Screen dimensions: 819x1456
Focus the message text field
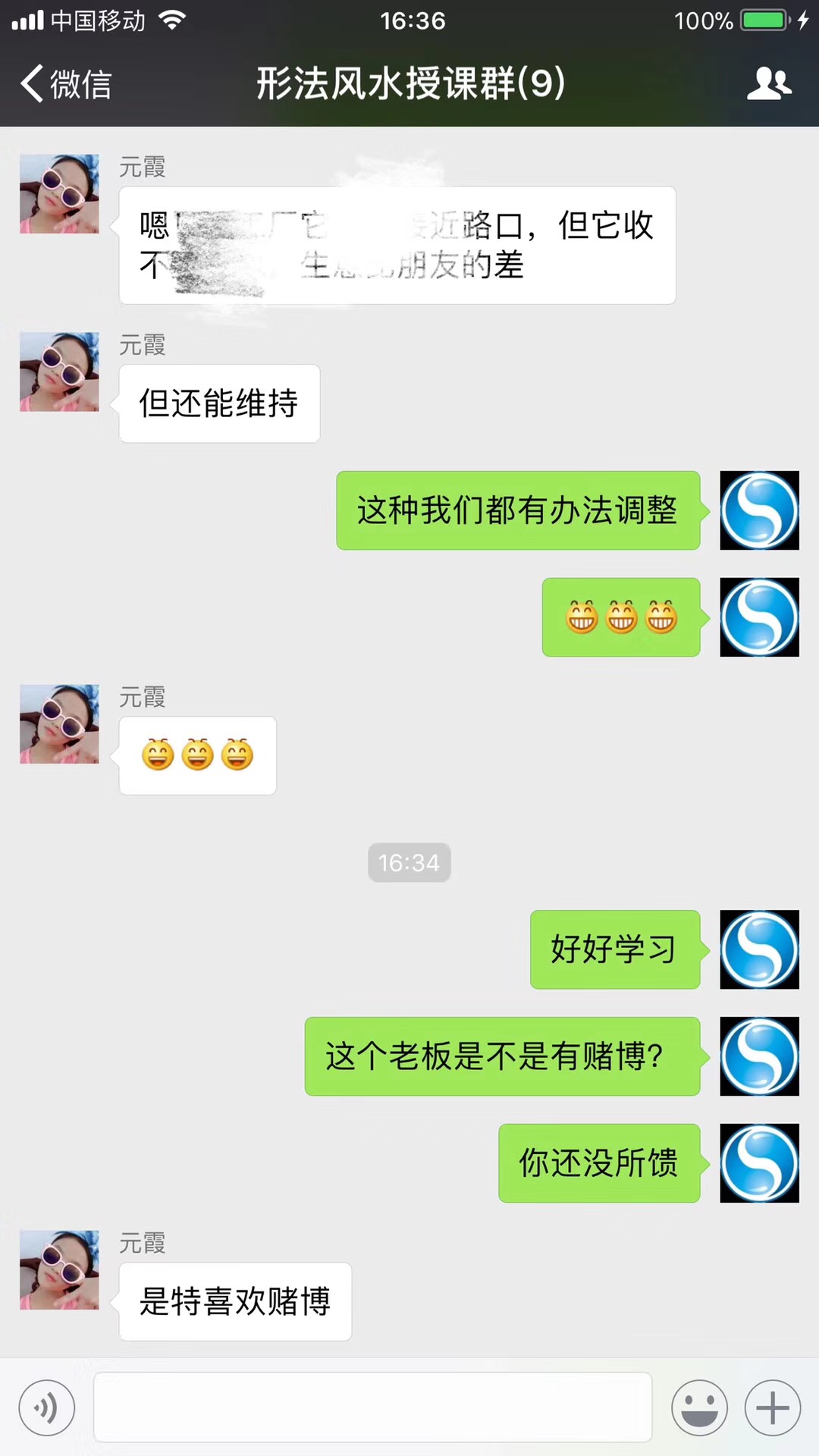pos(372,1407)
